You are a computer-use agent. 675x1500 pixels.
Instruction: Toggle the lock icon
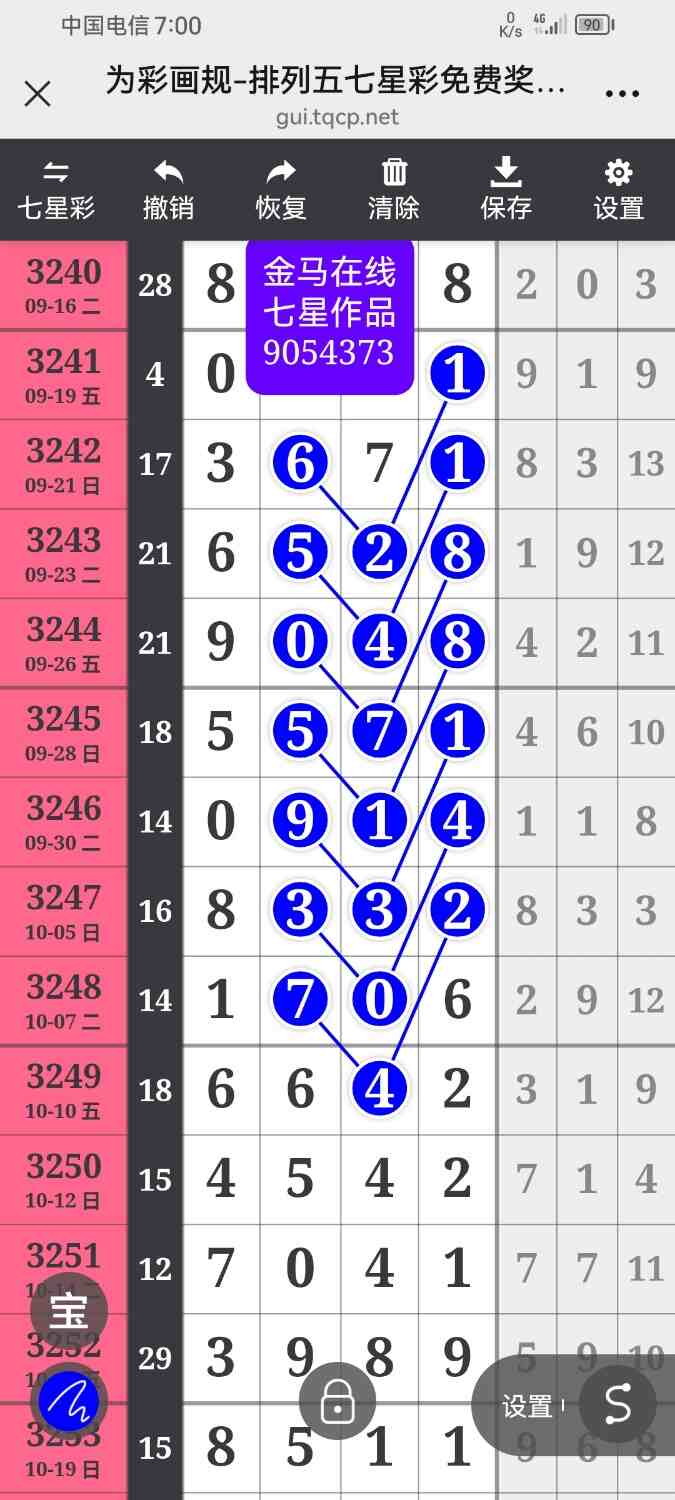point(338,1404)
